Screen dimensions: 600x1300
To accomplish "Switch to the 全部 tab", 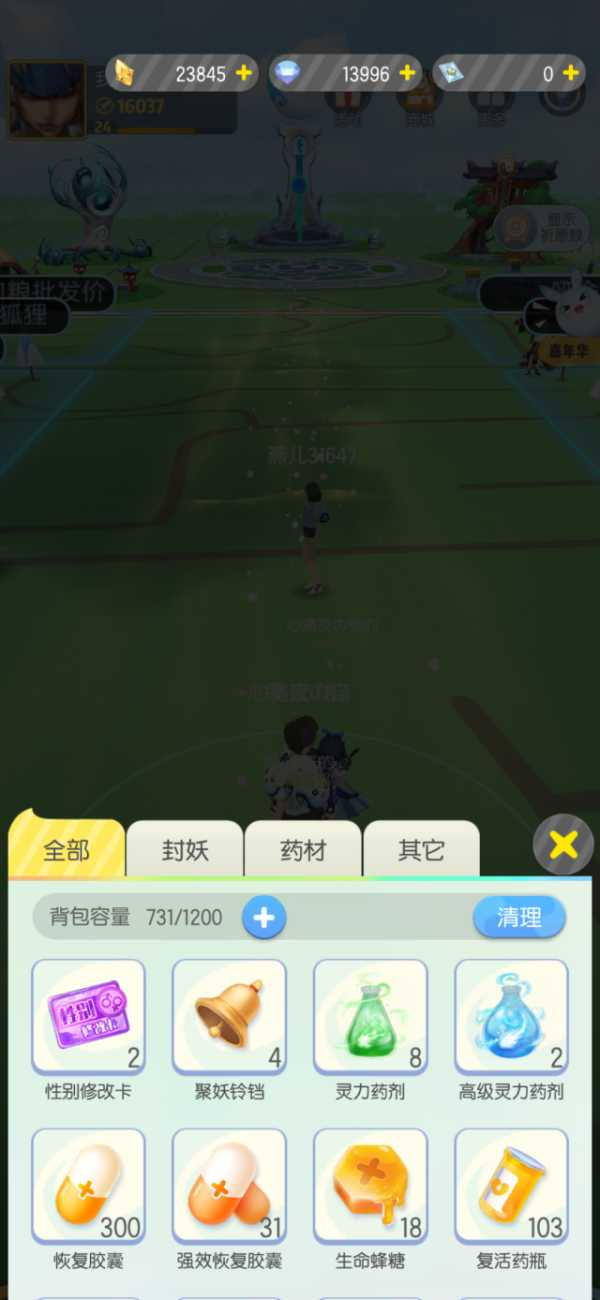I will point(66,851).
